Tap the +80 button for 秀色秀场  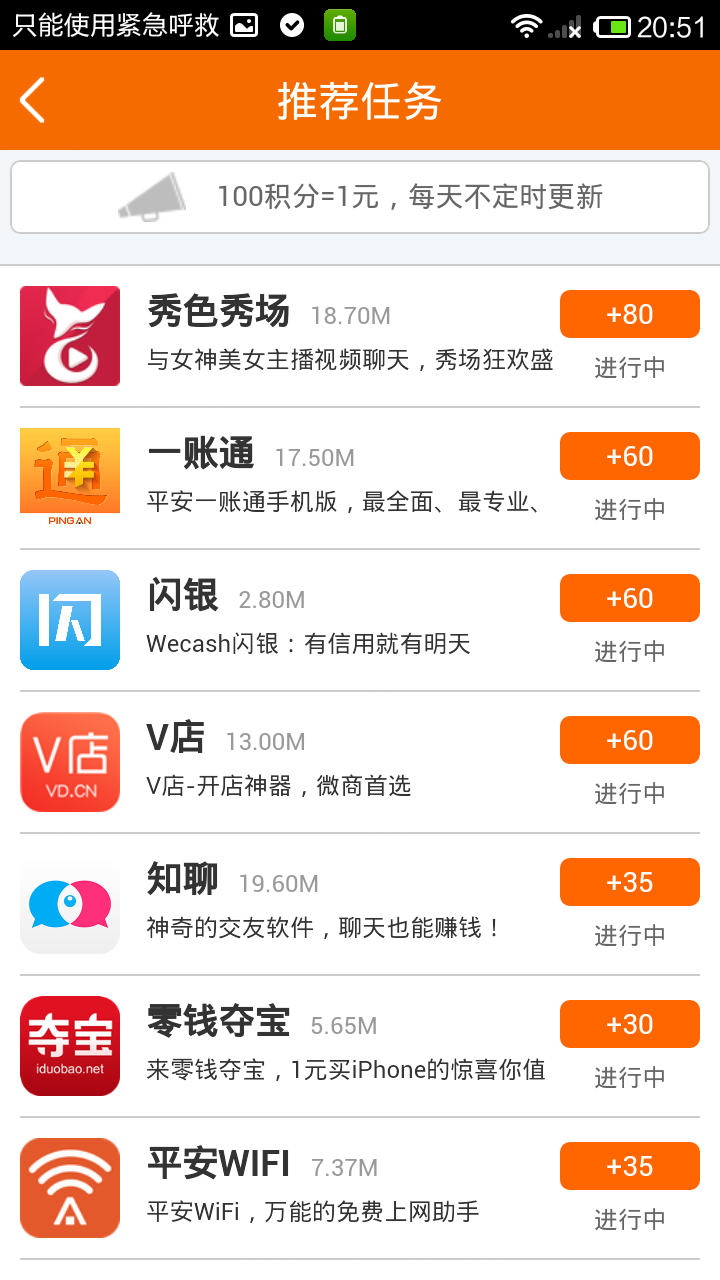pyautogui.click(x=630, y=314)
